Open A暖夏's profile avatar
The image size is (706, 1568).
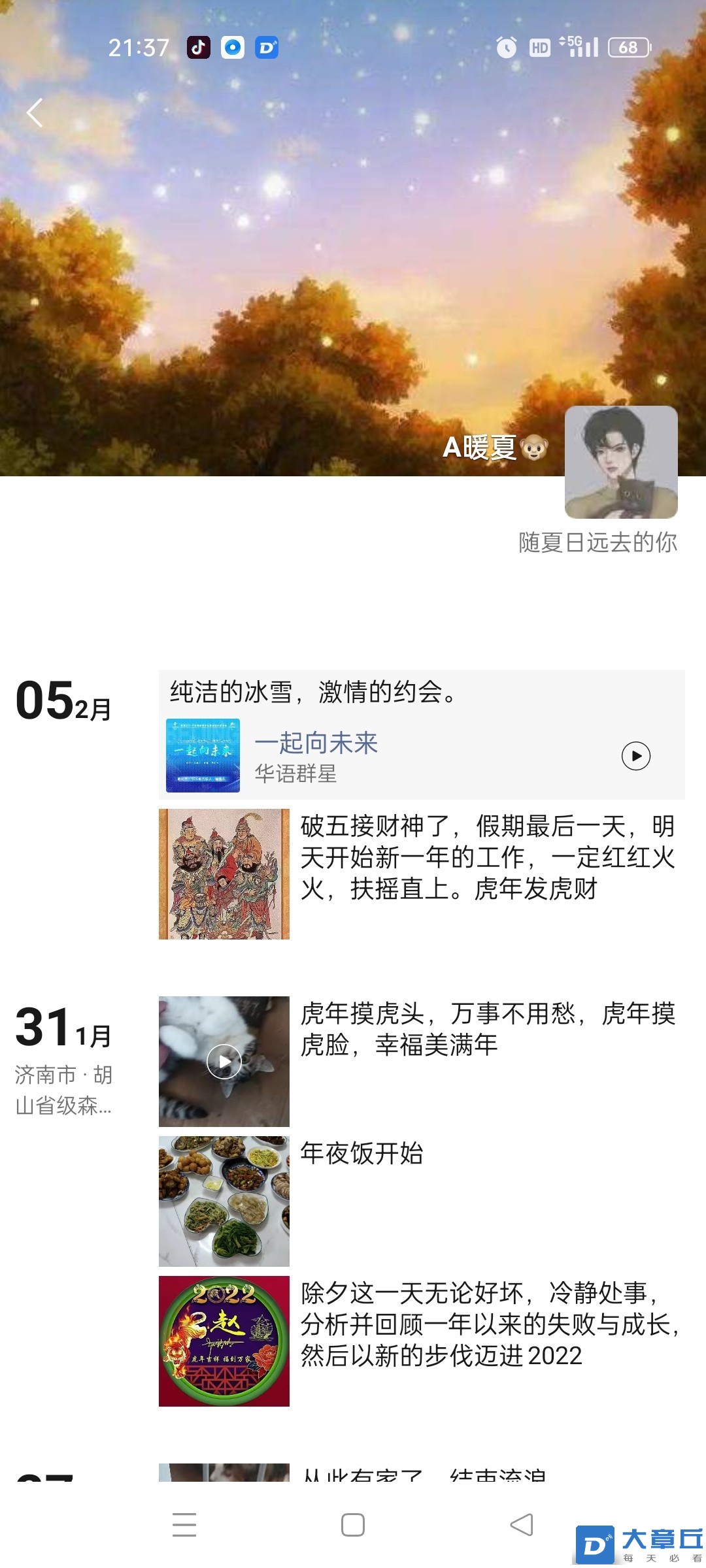(620, 462)
